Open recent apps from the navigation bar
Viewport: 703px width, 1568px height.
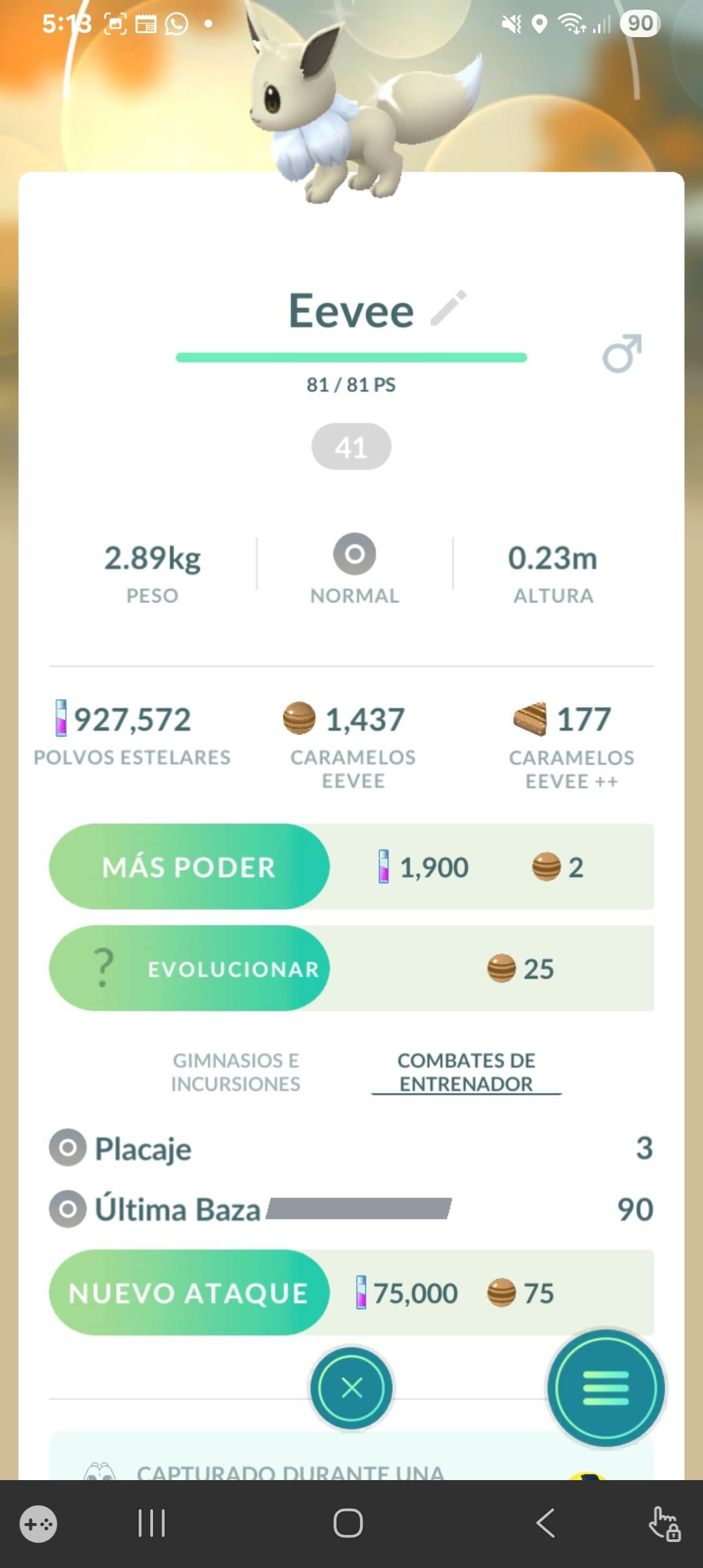(152, 1524)
